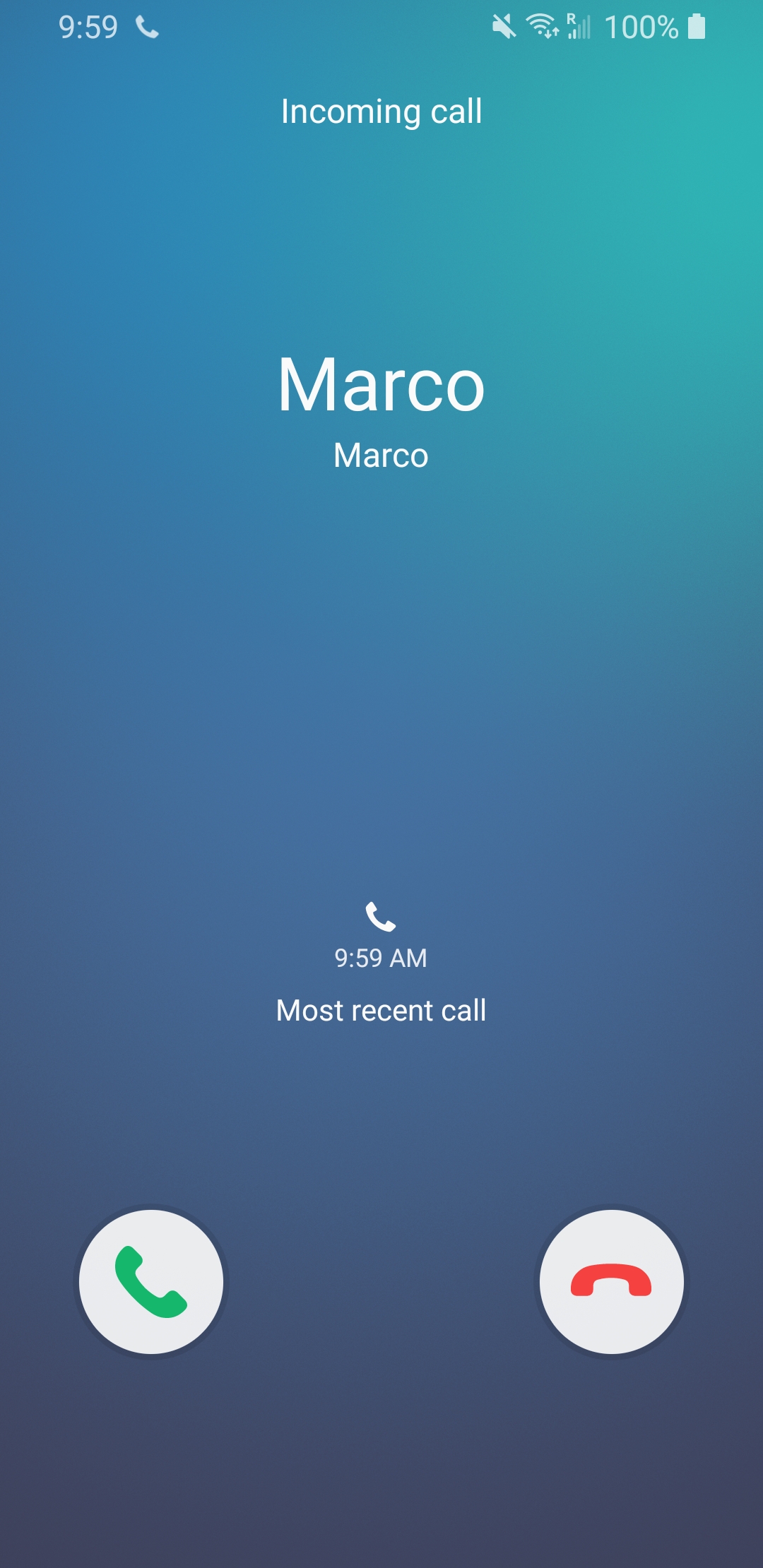Screen dimensions: 763x1568
Task: Open Most recent call details
Action: 381,1010
